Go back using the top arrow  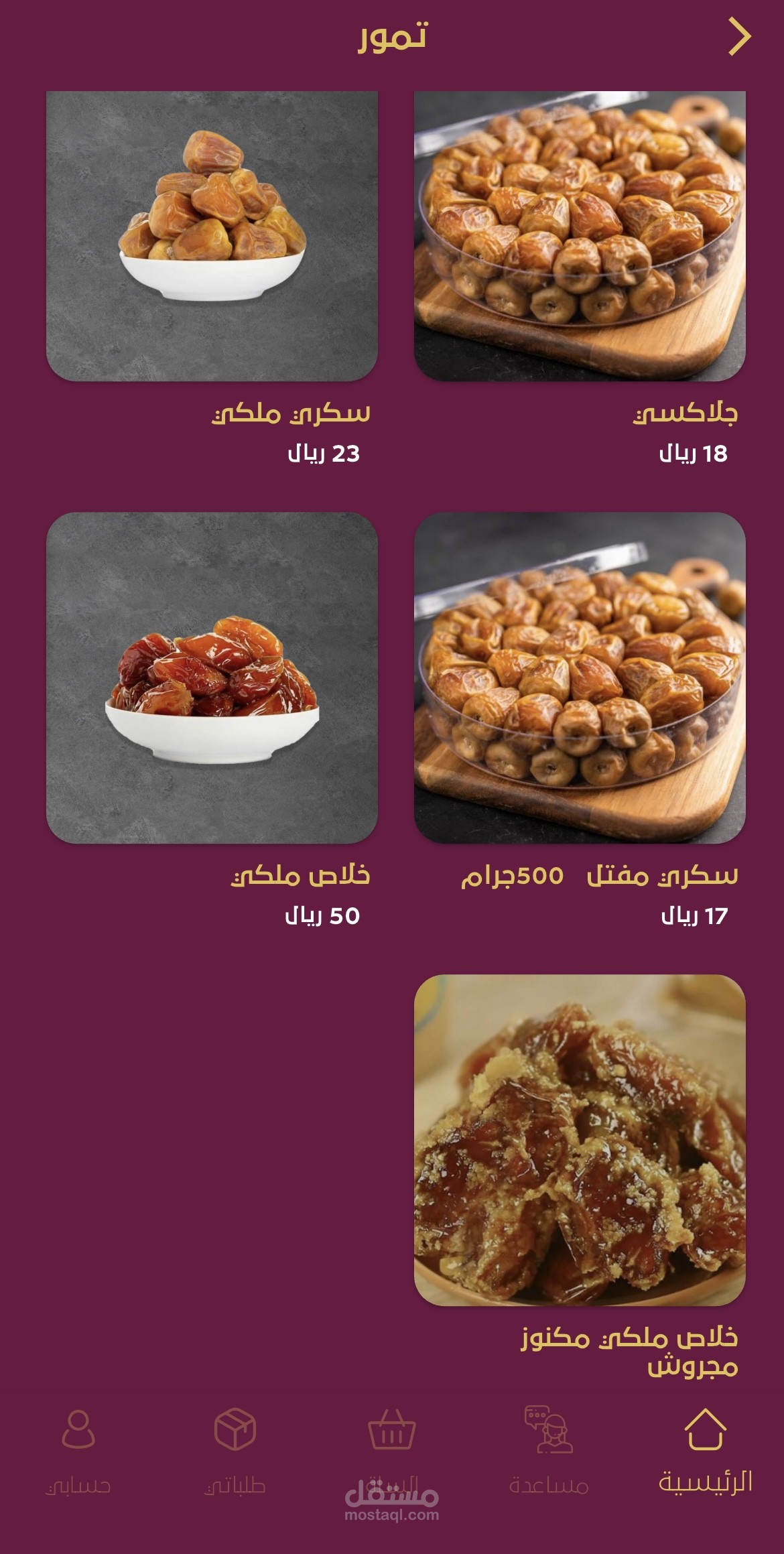pos(739,38)
